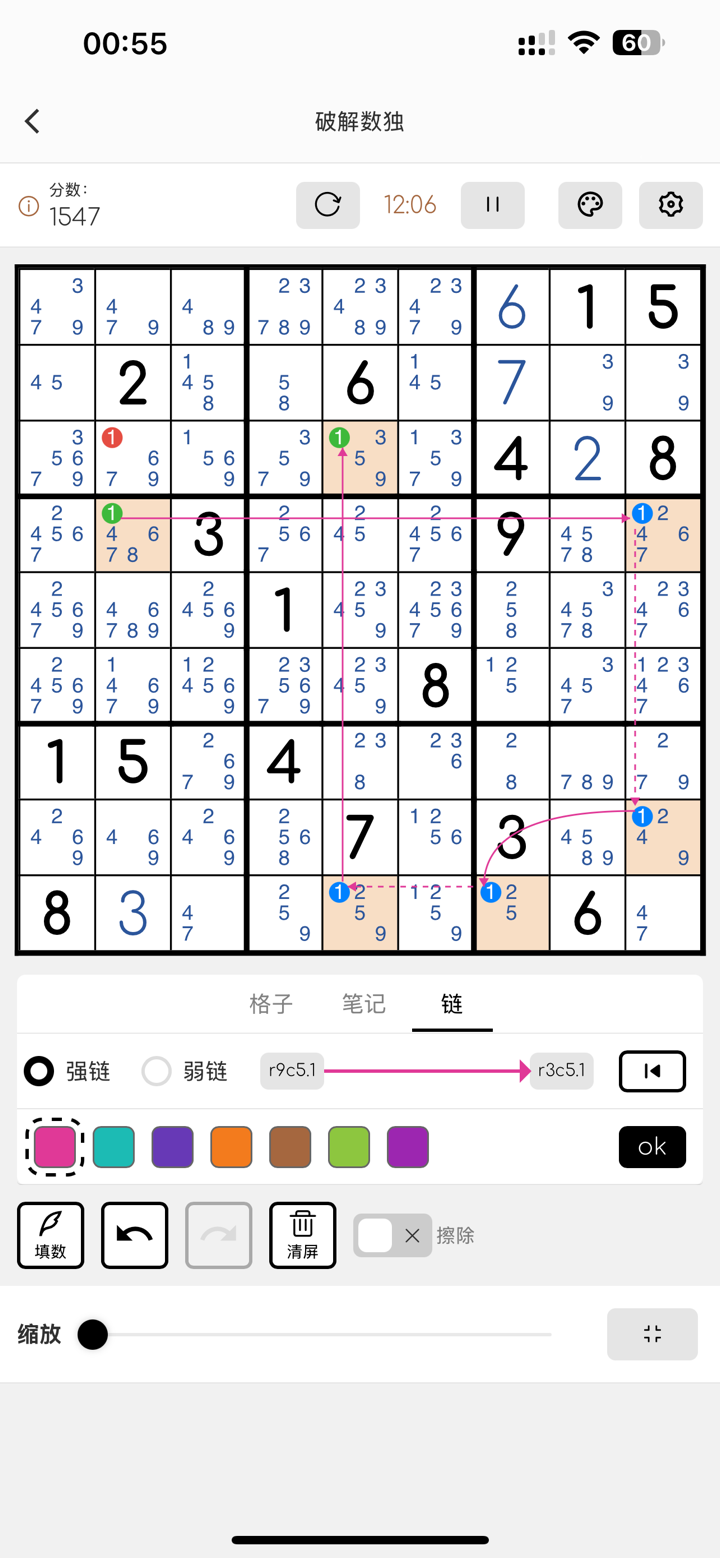Screen dimensions: 720x1558
Task: Restart the puzzle with the refresh icon
Action: tap(328, 205)
